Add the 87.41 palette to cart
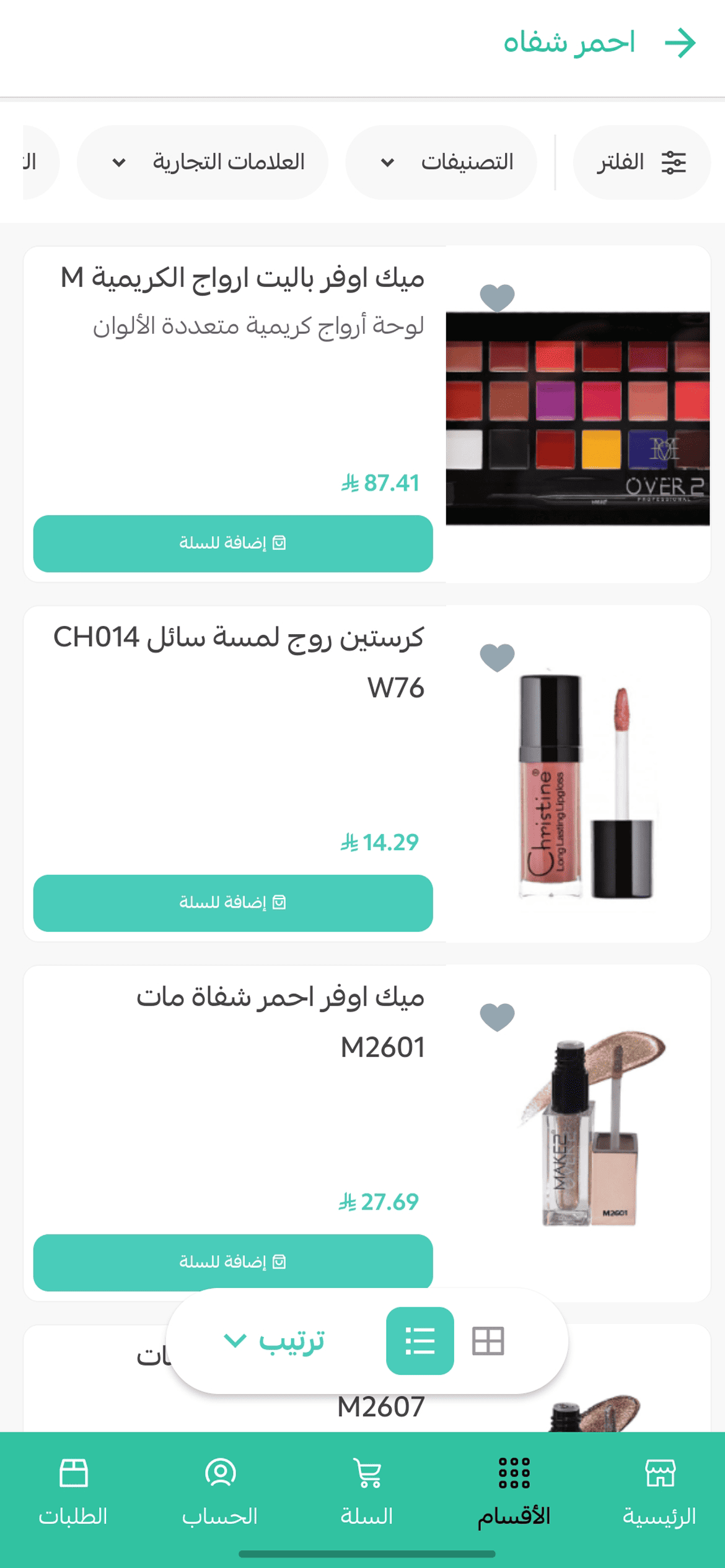This screenshot has height=1568, width=725. (x=233, y=543)
